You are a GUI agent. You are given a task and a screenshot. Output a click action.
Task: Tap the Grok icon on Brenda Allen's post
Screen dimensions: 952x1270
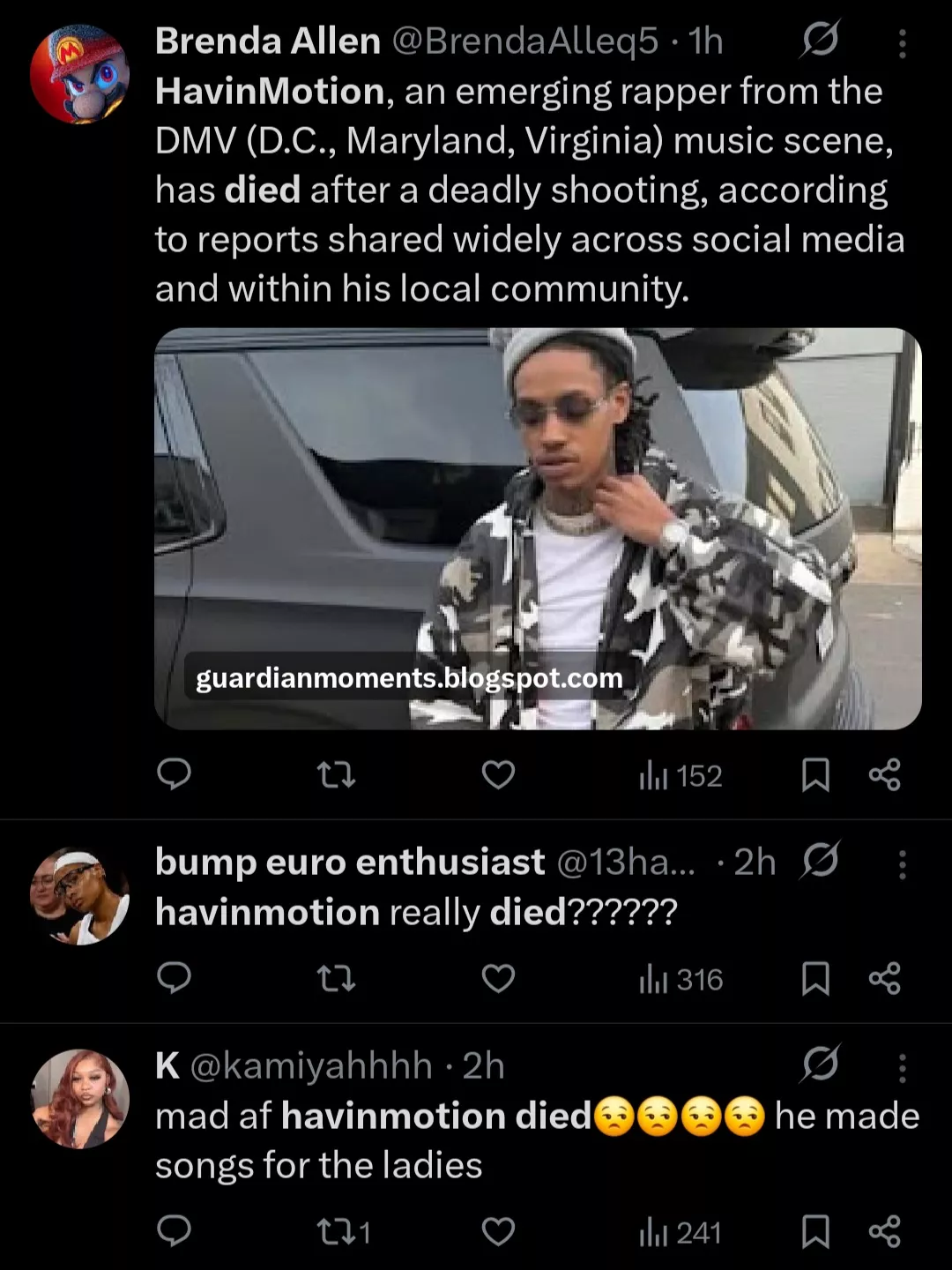[820, 41]
